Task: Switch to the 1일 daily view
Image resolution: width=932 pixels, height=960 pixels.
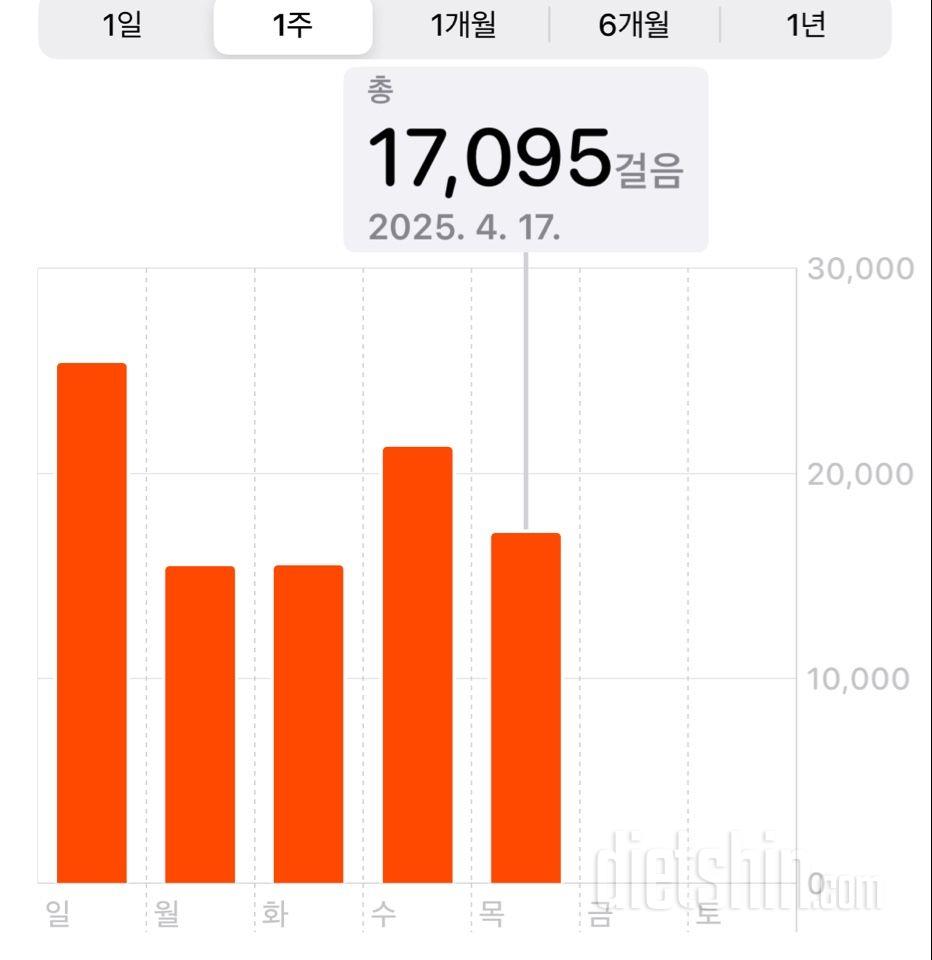Action: tap(123, 25)
